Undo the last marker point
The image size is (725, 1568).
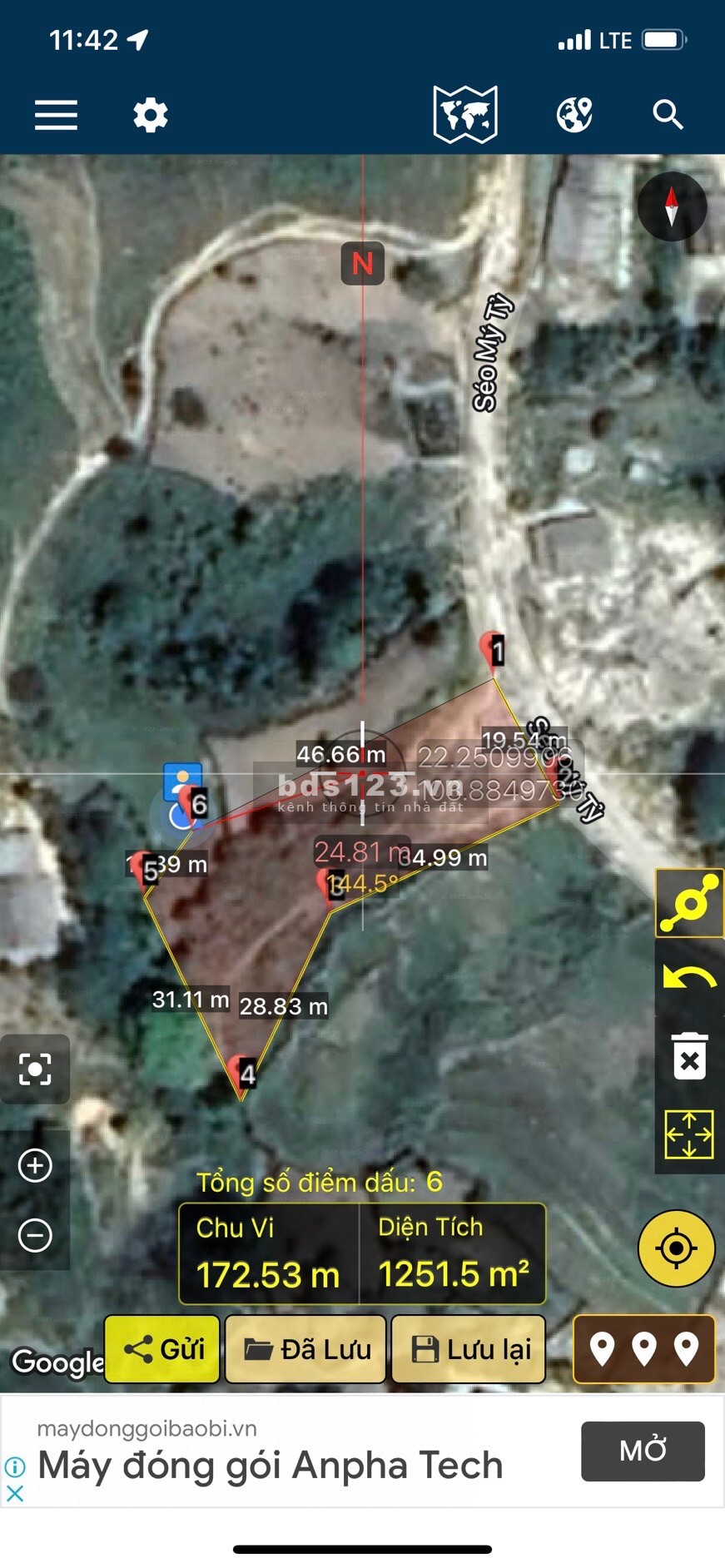[689, 977]
